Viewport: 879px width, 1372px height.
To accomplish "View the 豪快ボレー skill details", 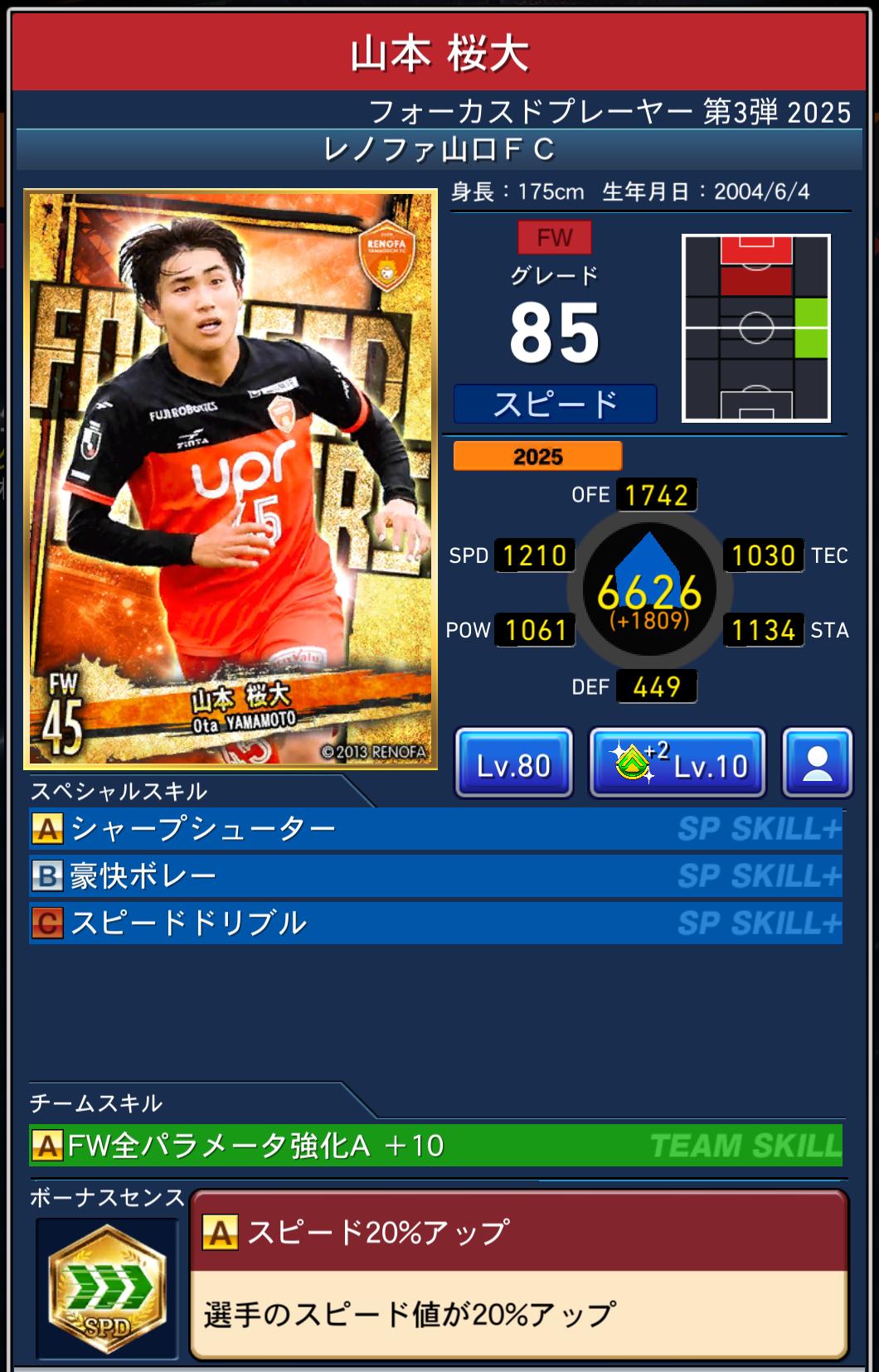I will [435, 875].
